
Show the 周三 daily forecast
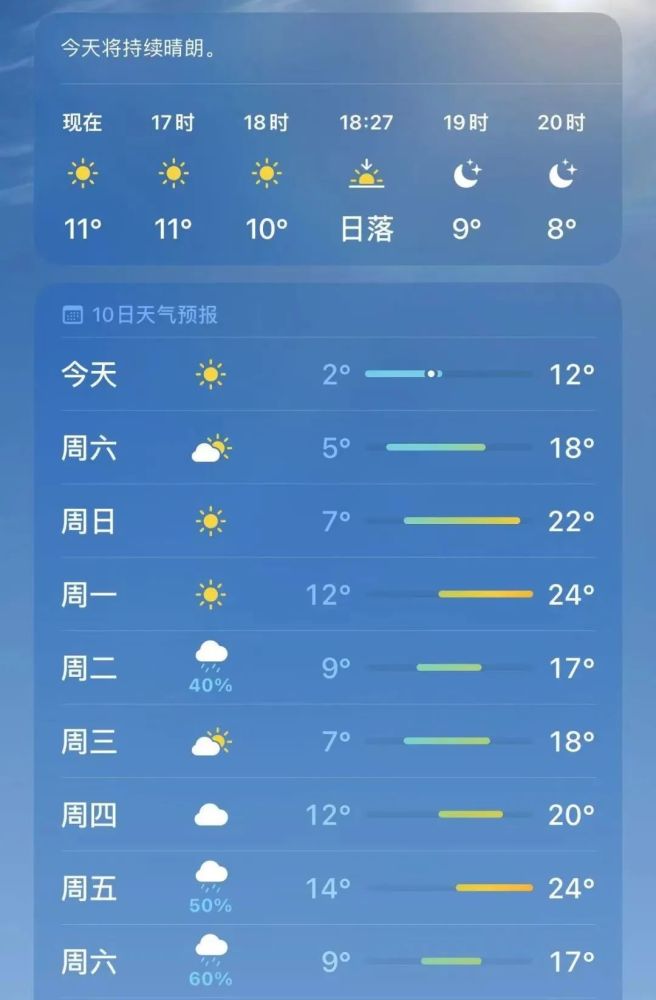(328, 741)
